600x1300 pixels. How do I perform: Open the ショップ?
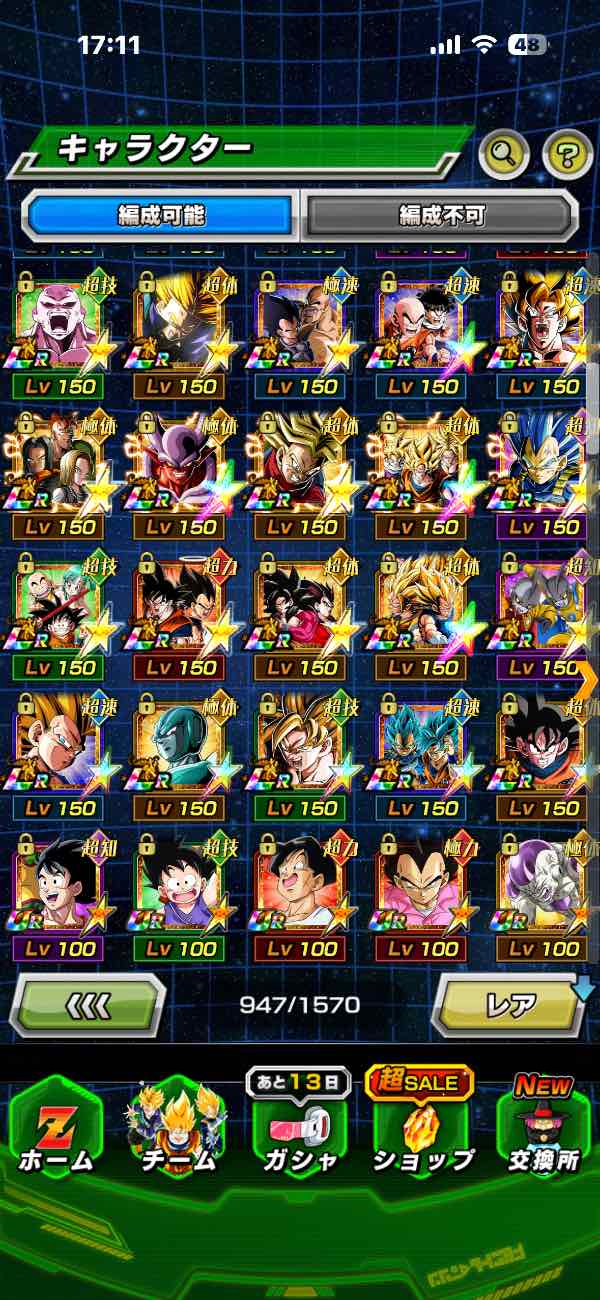pyautogui.click(x=423, y=1132)
